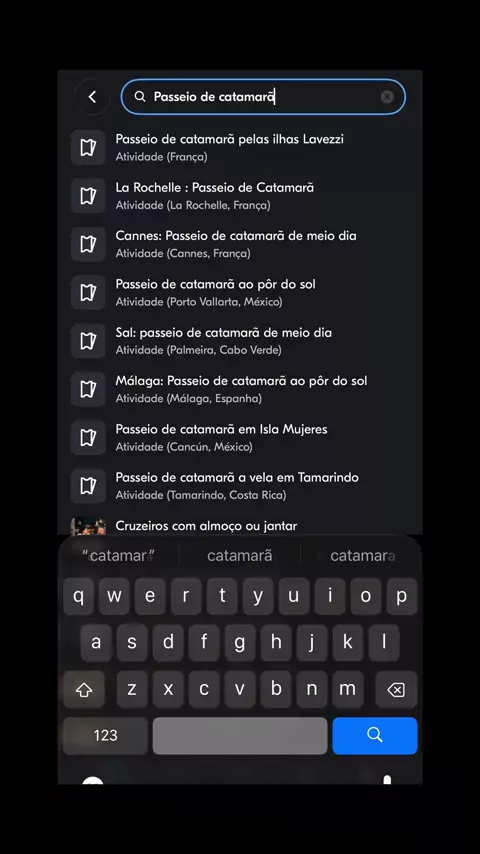Viewport: 480px width, 854px height.
Task: Open the Cannes half-day catamaran result
Action: pos(240,244)
